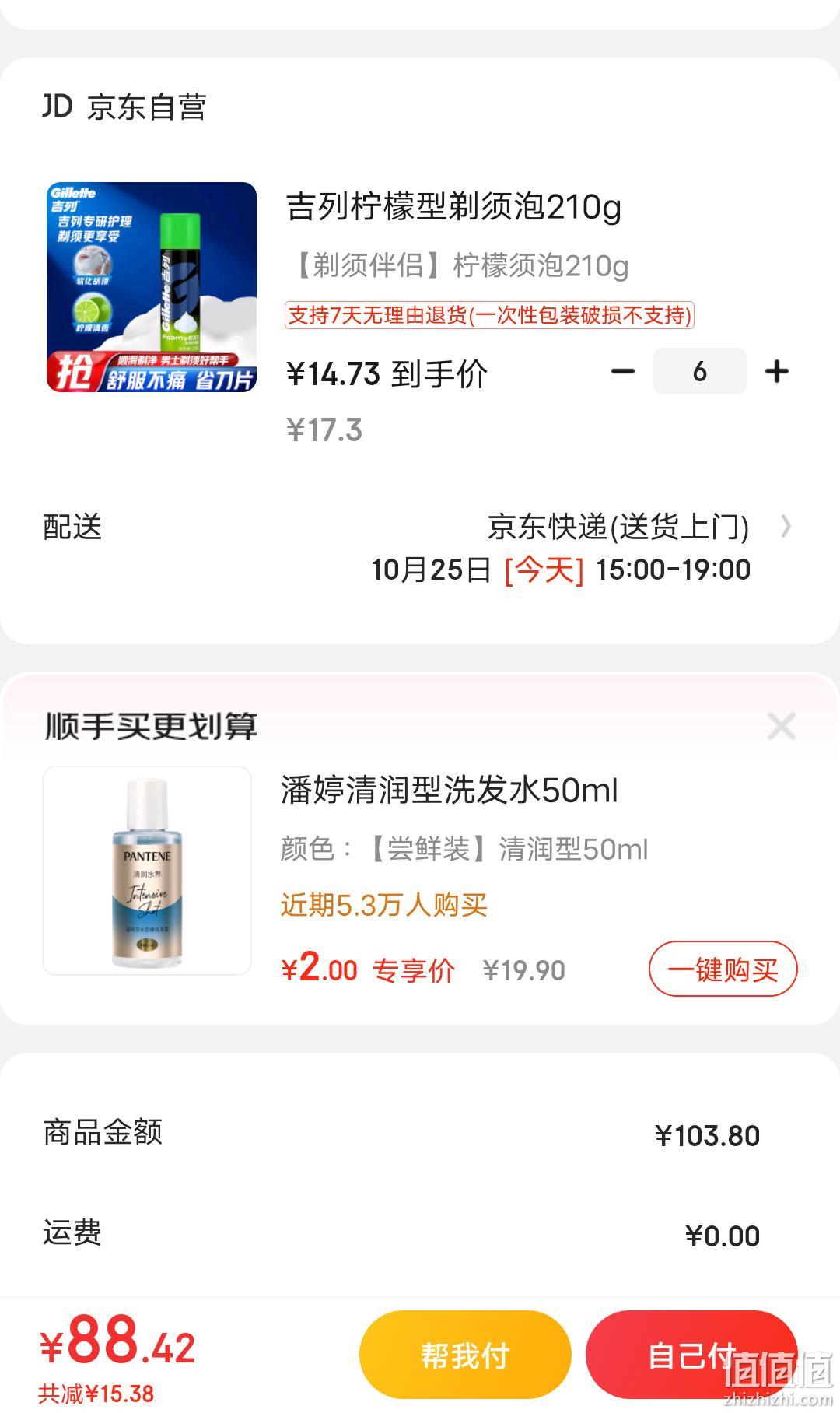Tap 一键购买 for Pantene shampoo
The width and height of the screenshot is (840, 1413).
723,969
